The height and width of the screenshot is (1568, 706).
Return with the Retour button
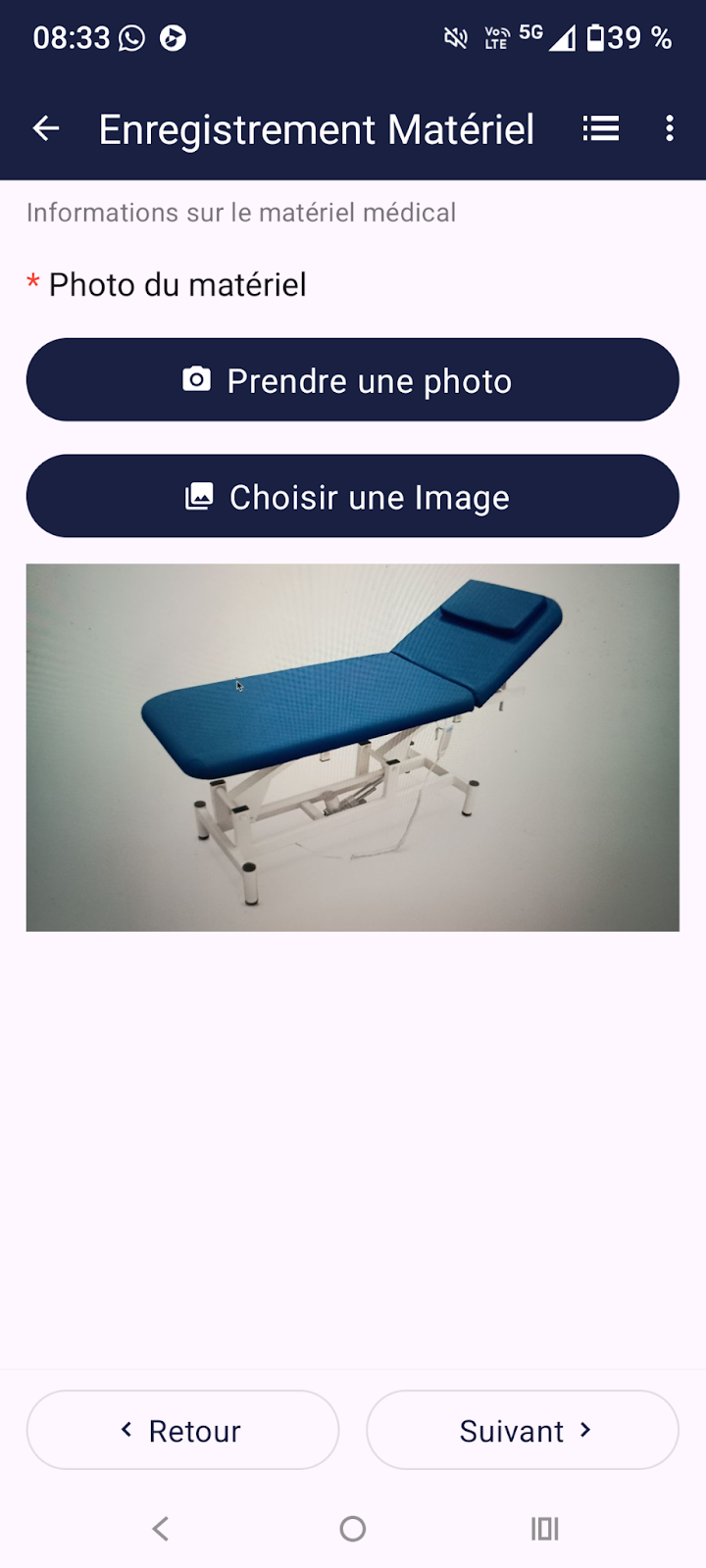[x=182, y=1430]
